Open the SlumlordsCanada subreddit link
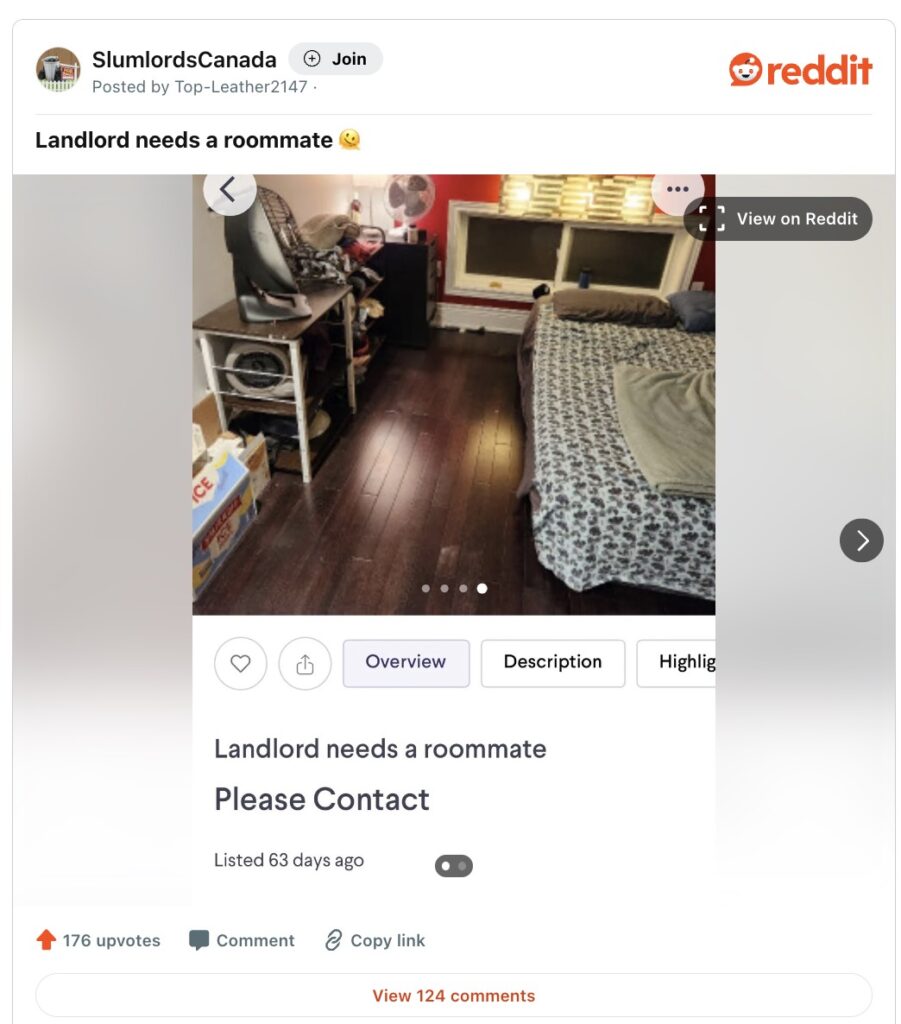Image resolution: width=901 pixels, height=1024 pixels. tap(184, 59)
